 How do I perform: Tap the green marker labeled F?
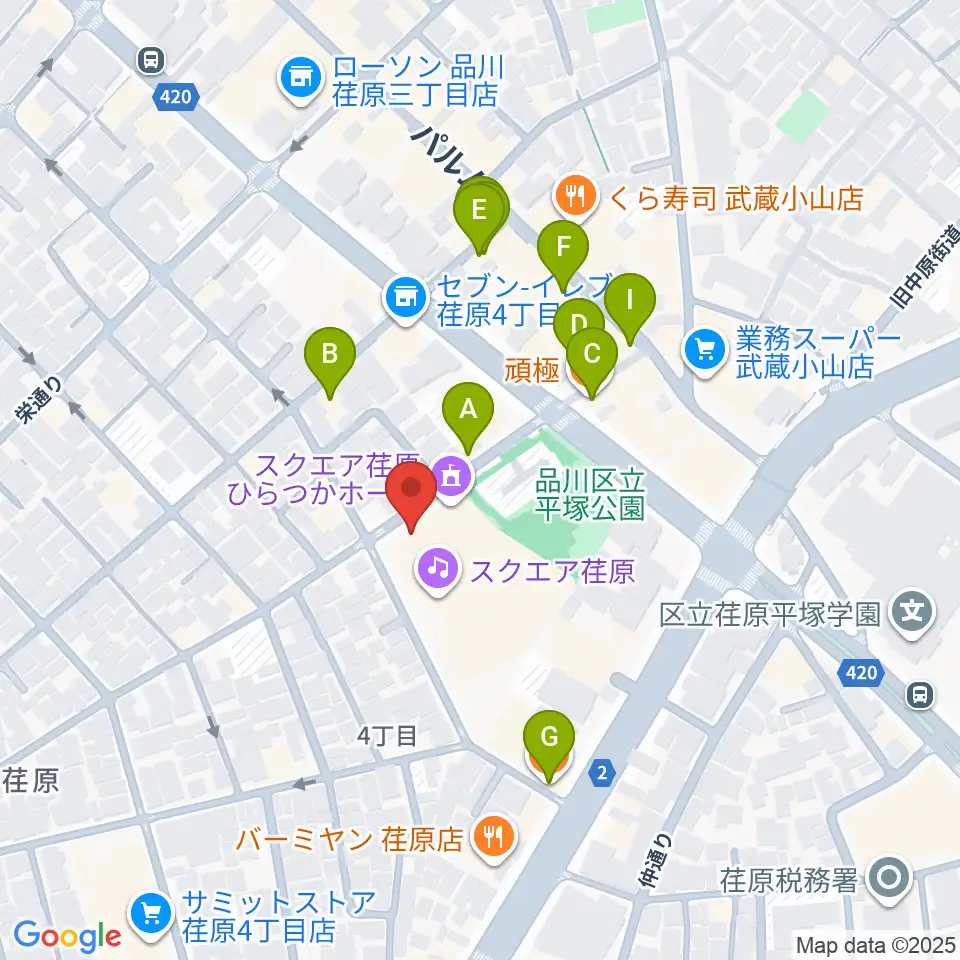(x=563, y=253)
